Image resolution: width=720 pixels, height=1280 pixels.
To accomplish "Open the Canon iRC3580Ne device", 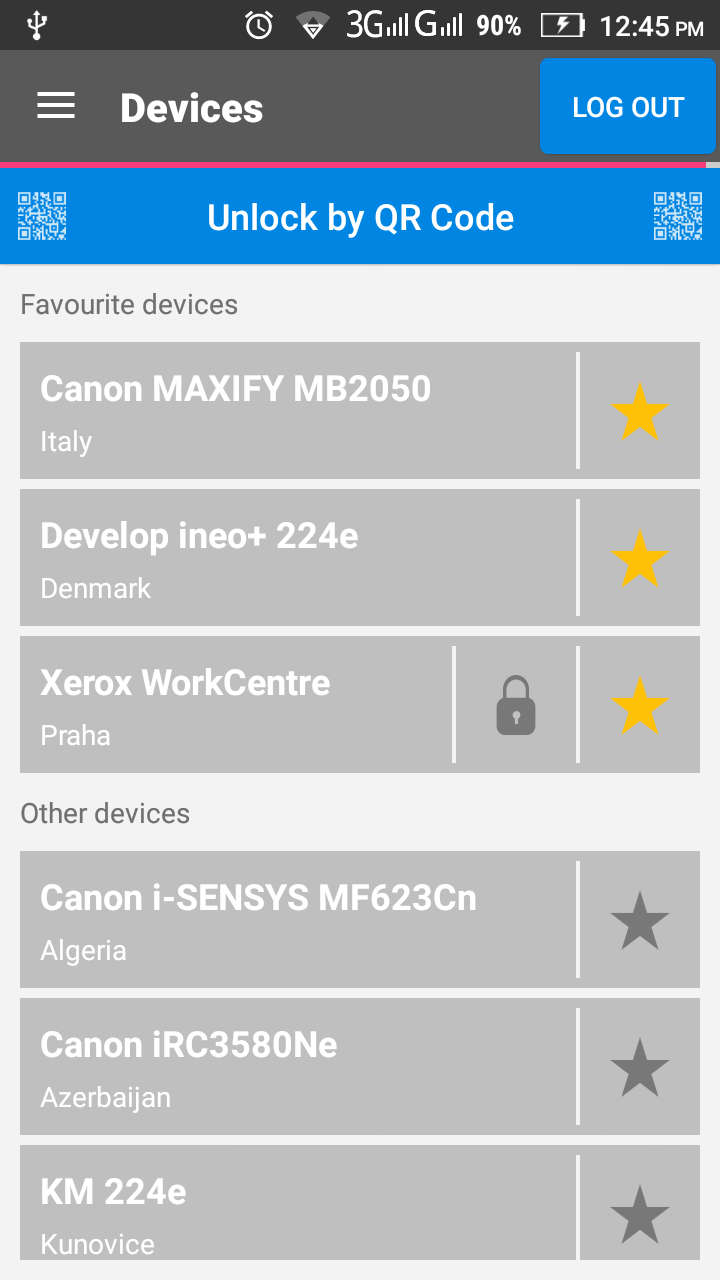I will 298,1067.
